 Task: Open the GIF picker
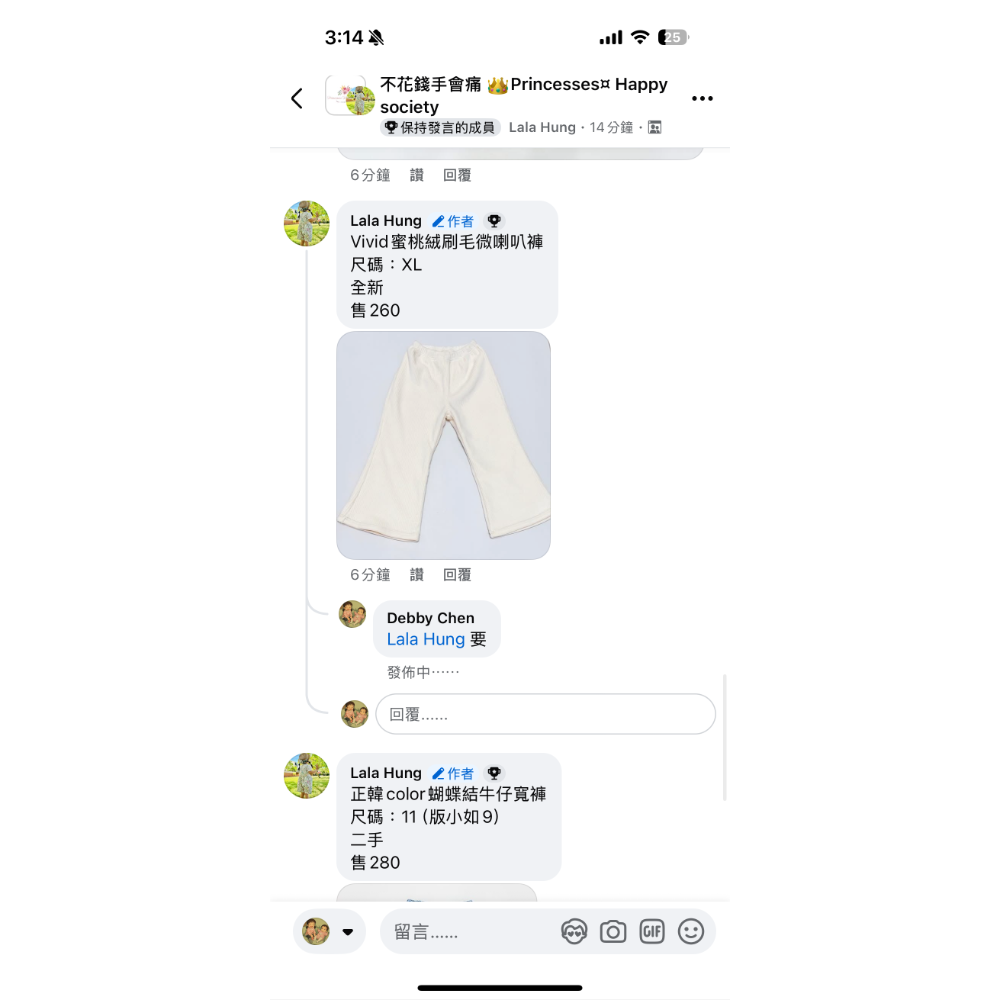click(x=652, y=932)
